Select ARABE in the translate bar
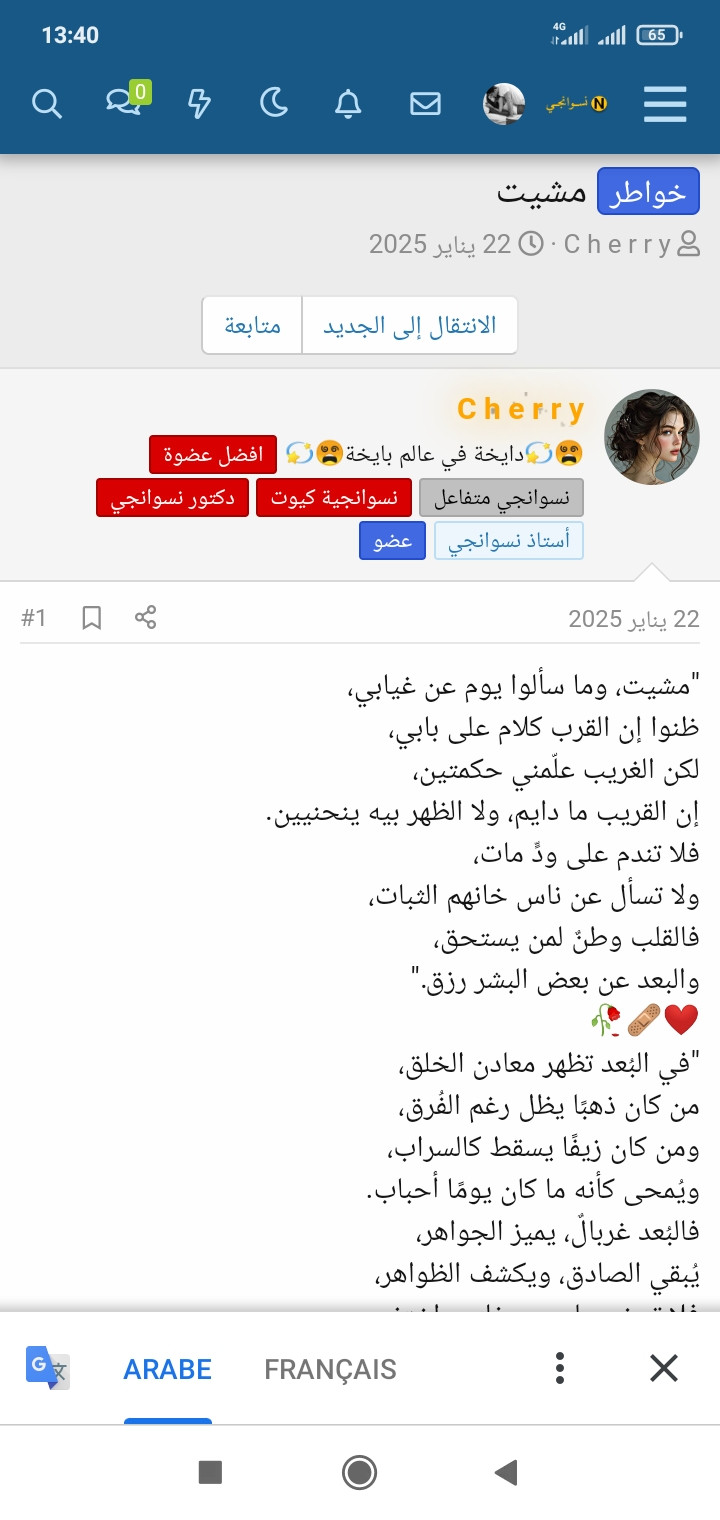The width and height of the screenshot is (720, 1520). [168, 1369]
